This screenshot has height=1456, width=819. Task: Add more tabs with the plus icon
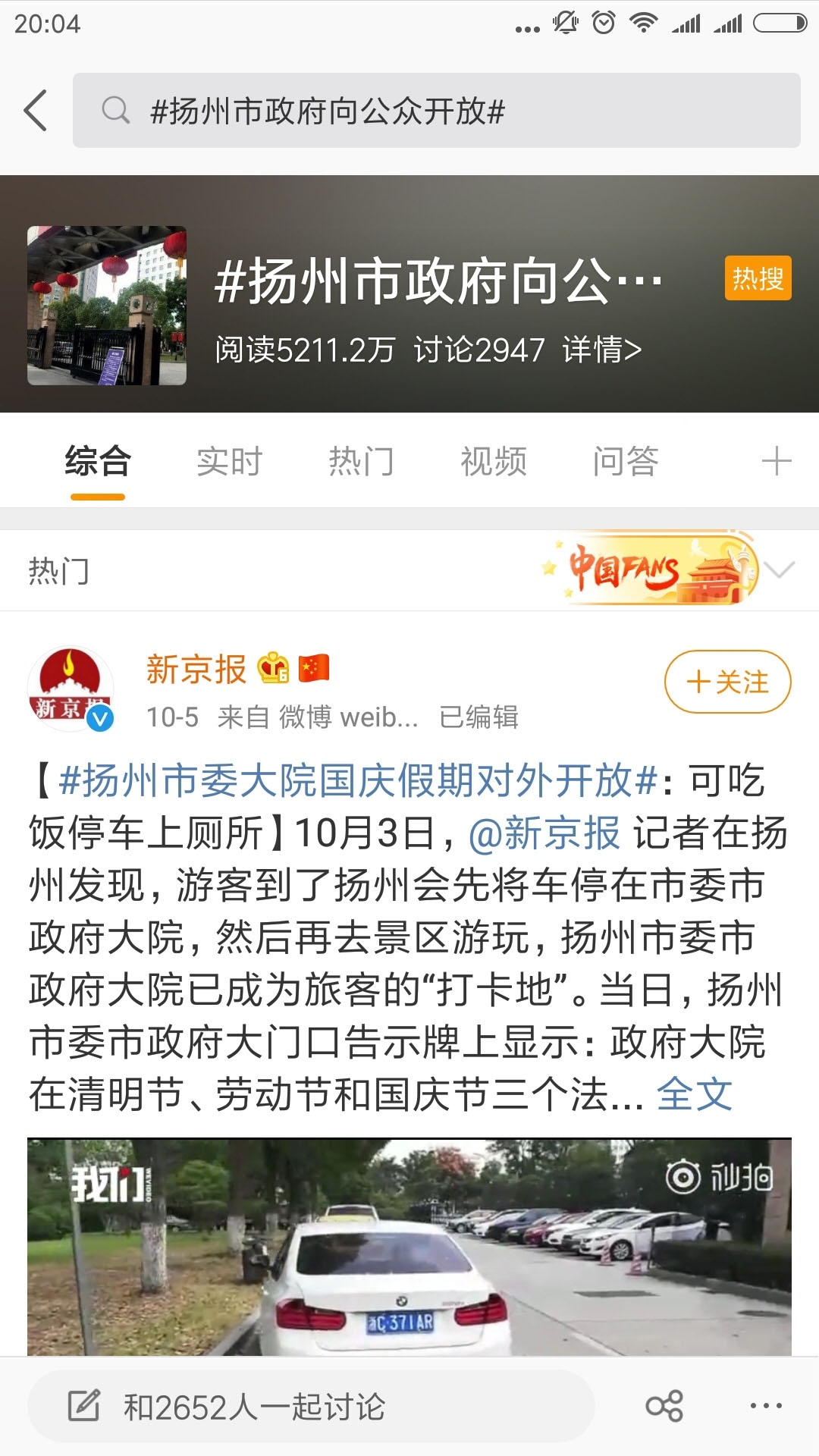pos(776,461)
